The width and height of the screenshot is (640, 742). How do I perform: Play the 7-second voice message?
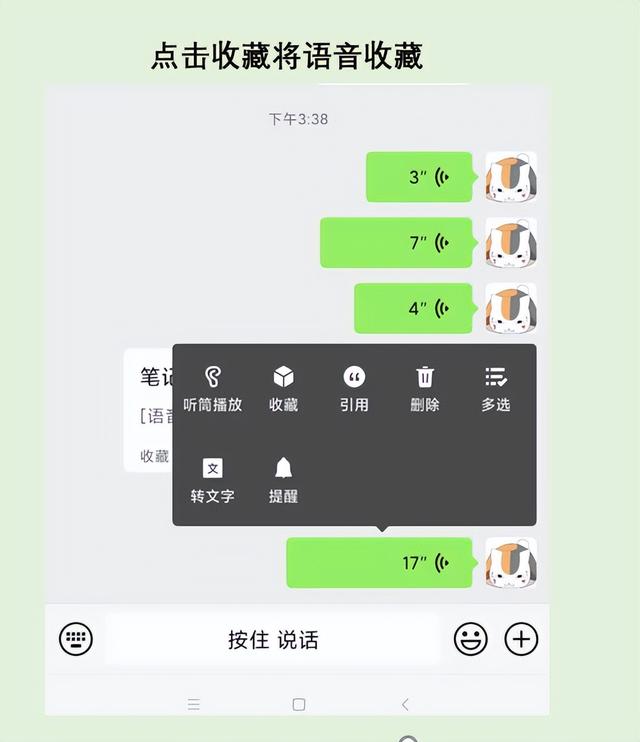[396, 243]
